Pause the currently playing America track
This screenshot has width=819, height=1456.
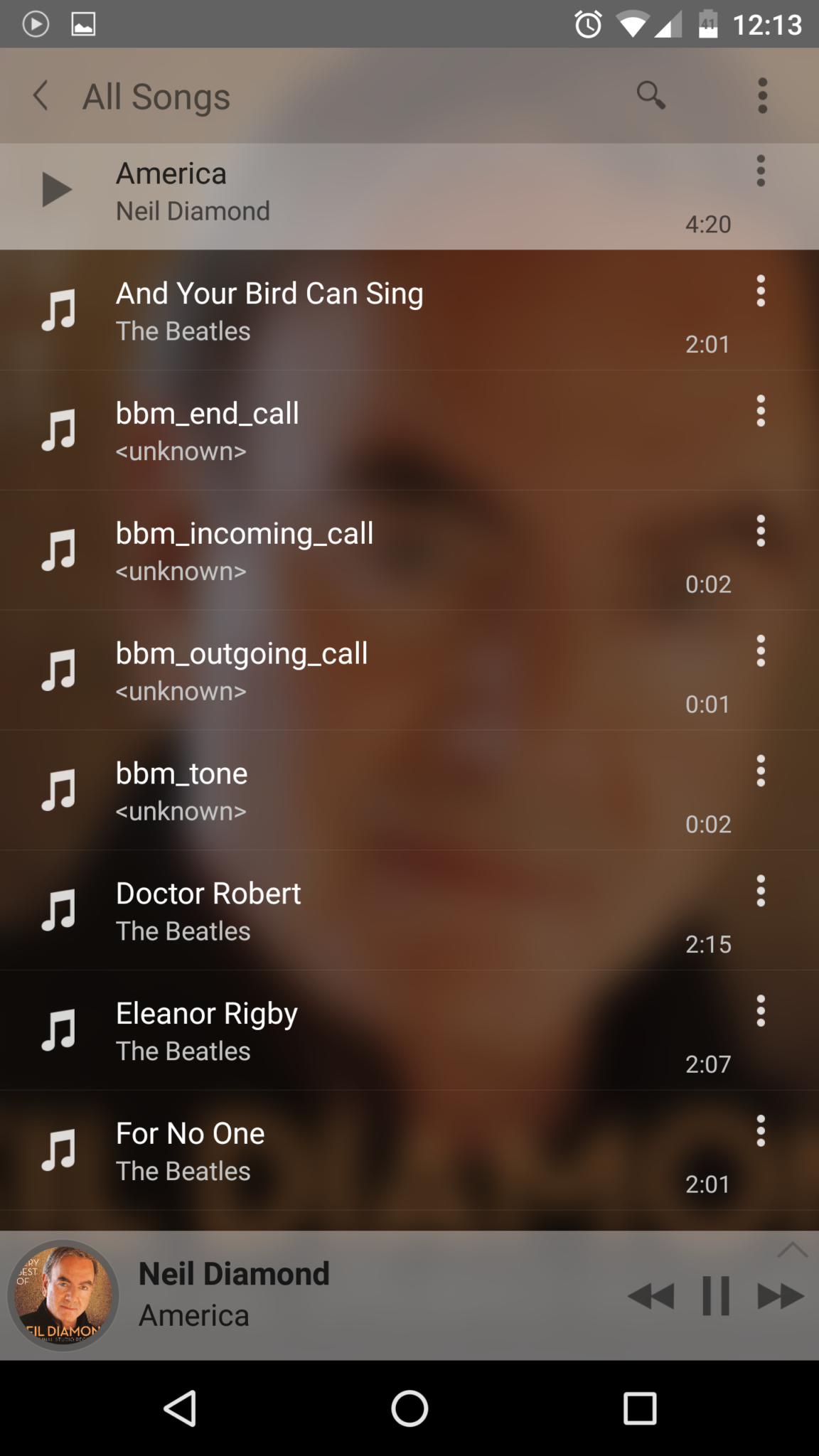tap(714, 1295)
